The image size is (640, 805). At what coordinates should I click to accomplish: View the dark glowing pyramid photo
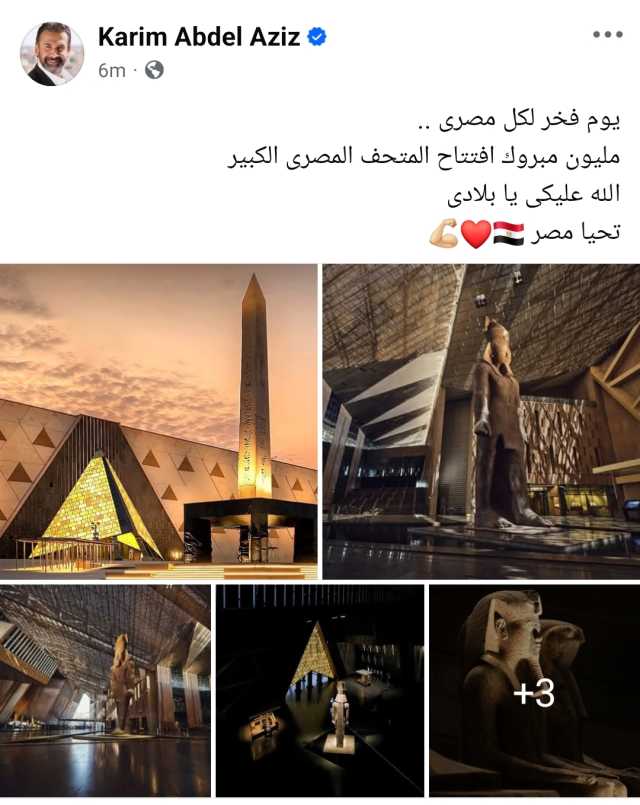(x=319, y=690)
